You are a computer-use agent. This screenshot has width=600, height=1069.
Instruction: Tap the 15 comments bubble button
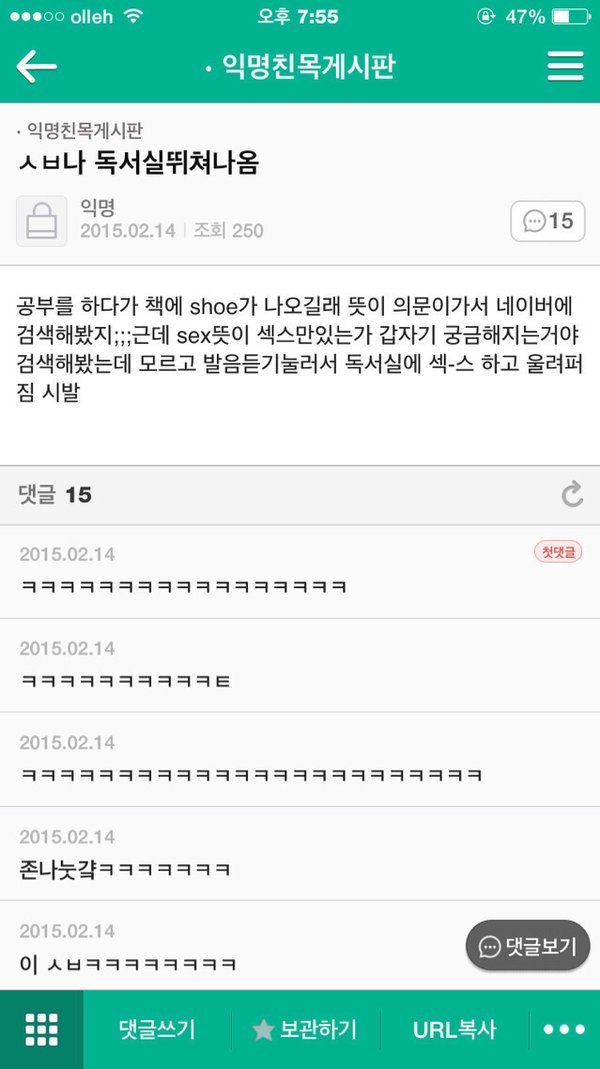pos(548,221)
